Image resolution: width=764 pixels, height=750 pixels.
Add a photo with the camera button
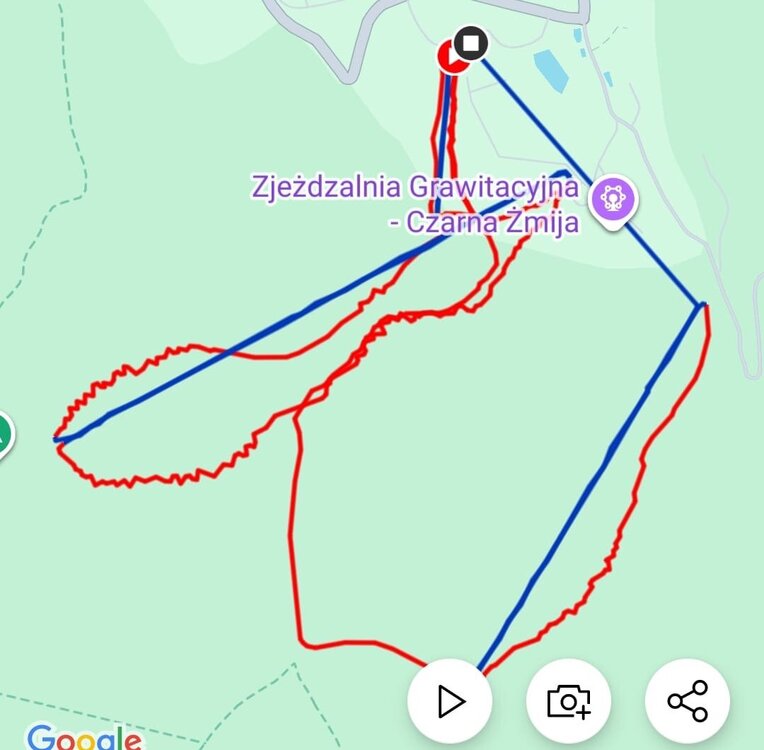tap(568, 700)
